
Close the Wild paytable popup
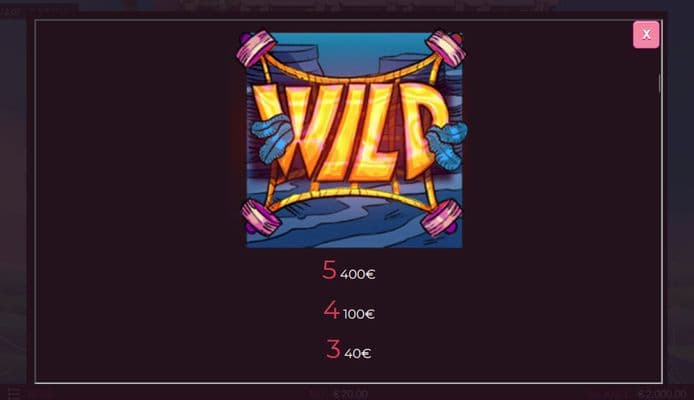(646, 34)
